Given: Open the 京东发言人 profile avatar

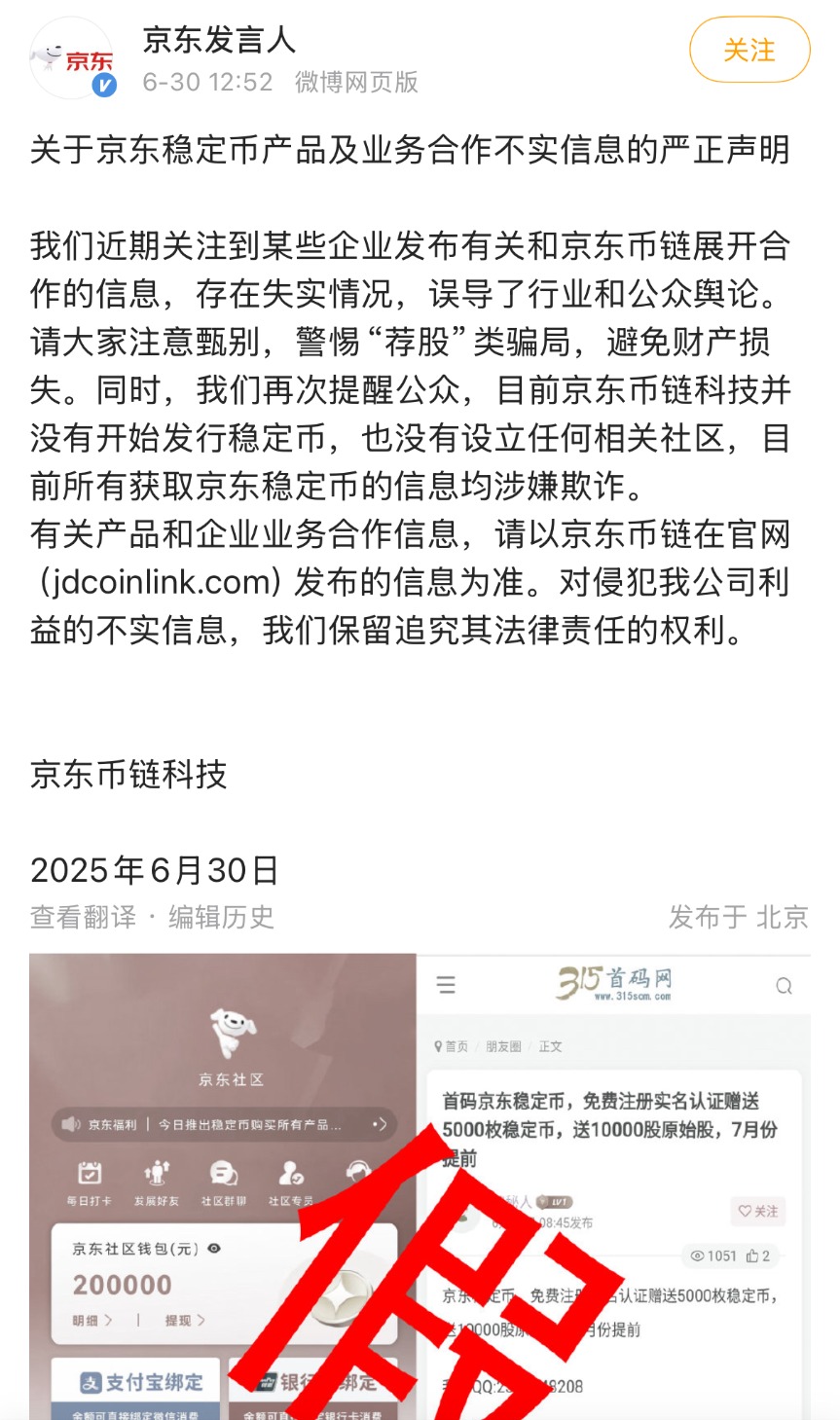Looking at the screenshot, I should [72, 60].
